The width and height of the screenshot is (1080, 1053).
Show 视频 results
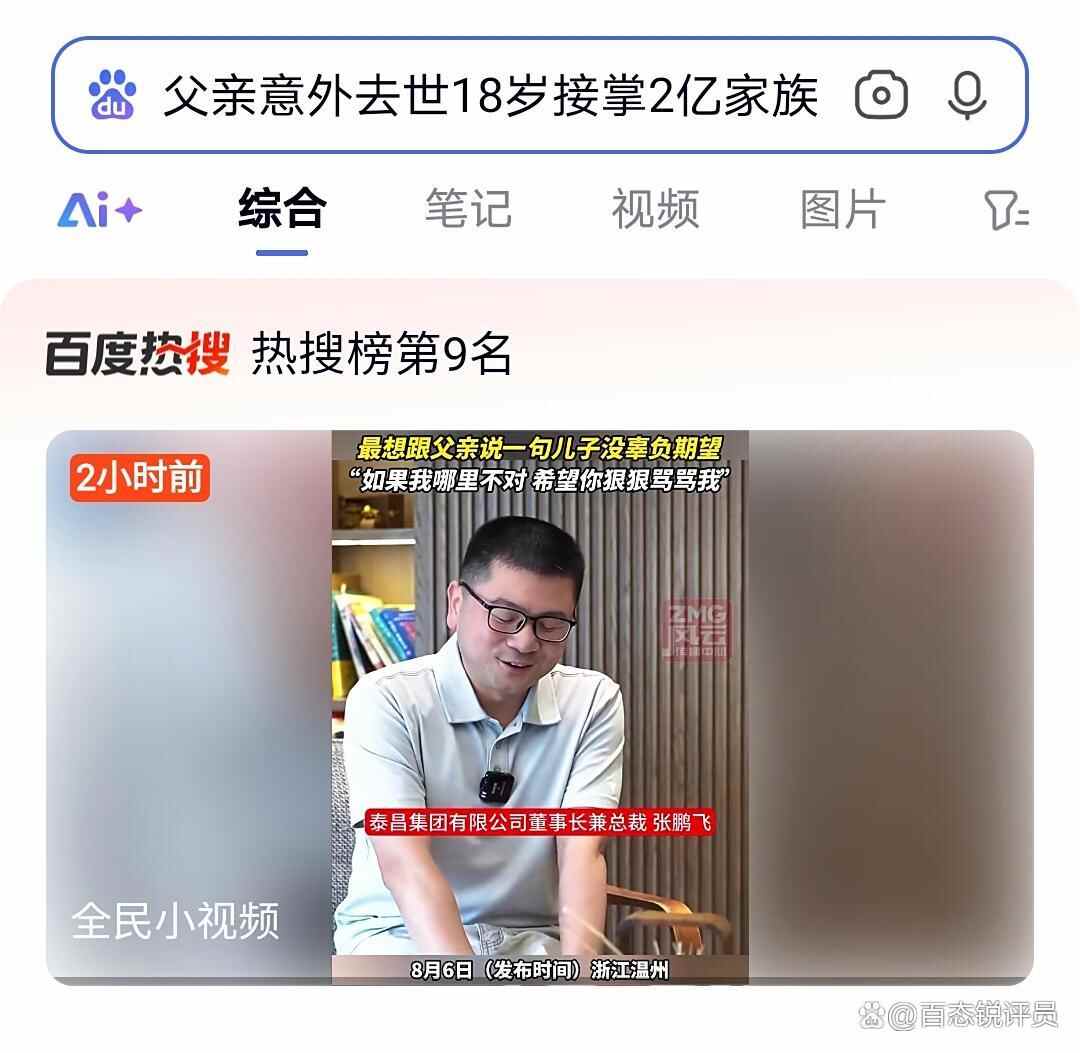click(655, 210)
